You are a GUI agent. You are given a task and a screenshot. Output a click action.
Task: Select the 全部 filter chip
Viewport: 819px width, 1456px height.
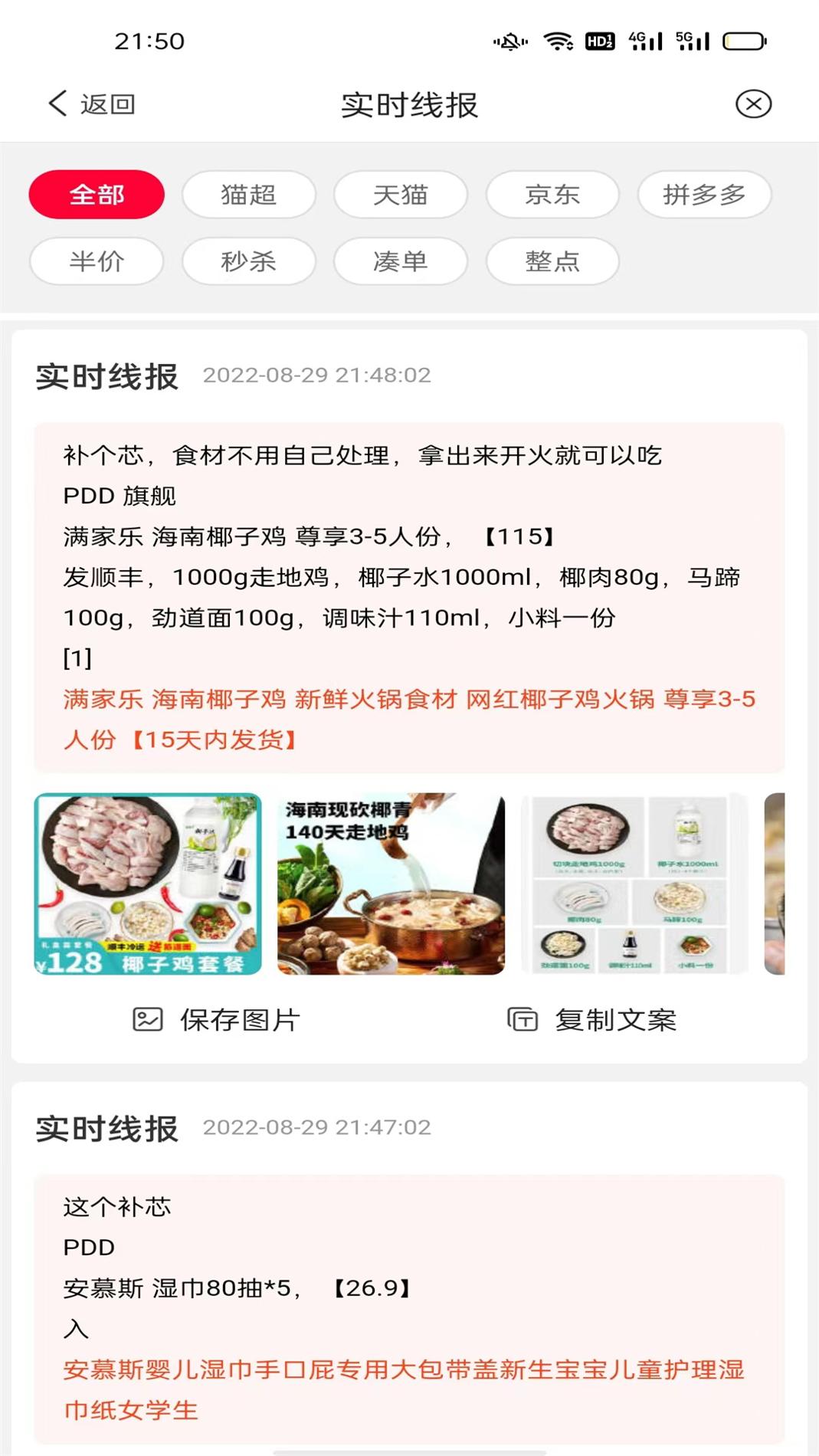click(95, 195)
